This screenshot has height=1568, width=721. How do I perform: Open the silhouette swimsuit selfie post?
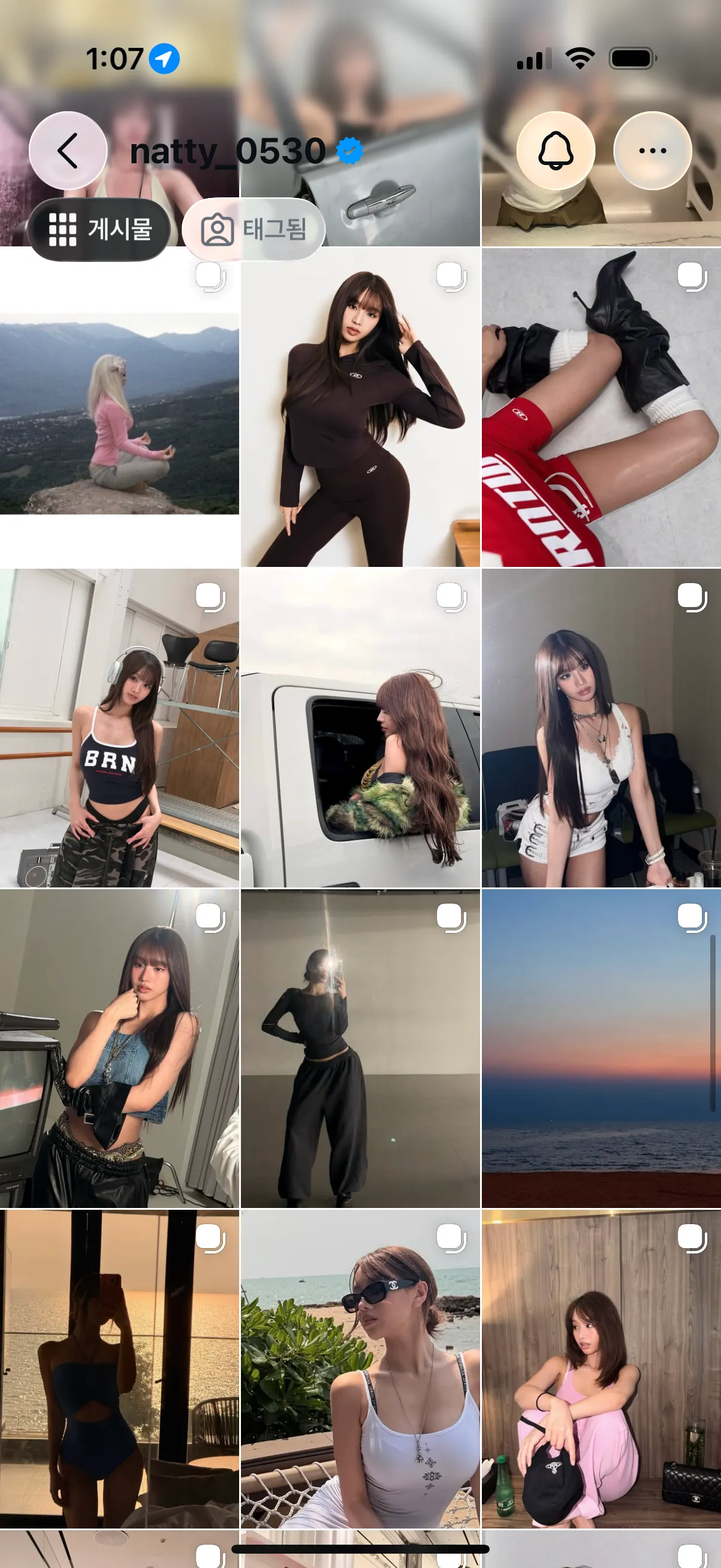pos(119,1369)
